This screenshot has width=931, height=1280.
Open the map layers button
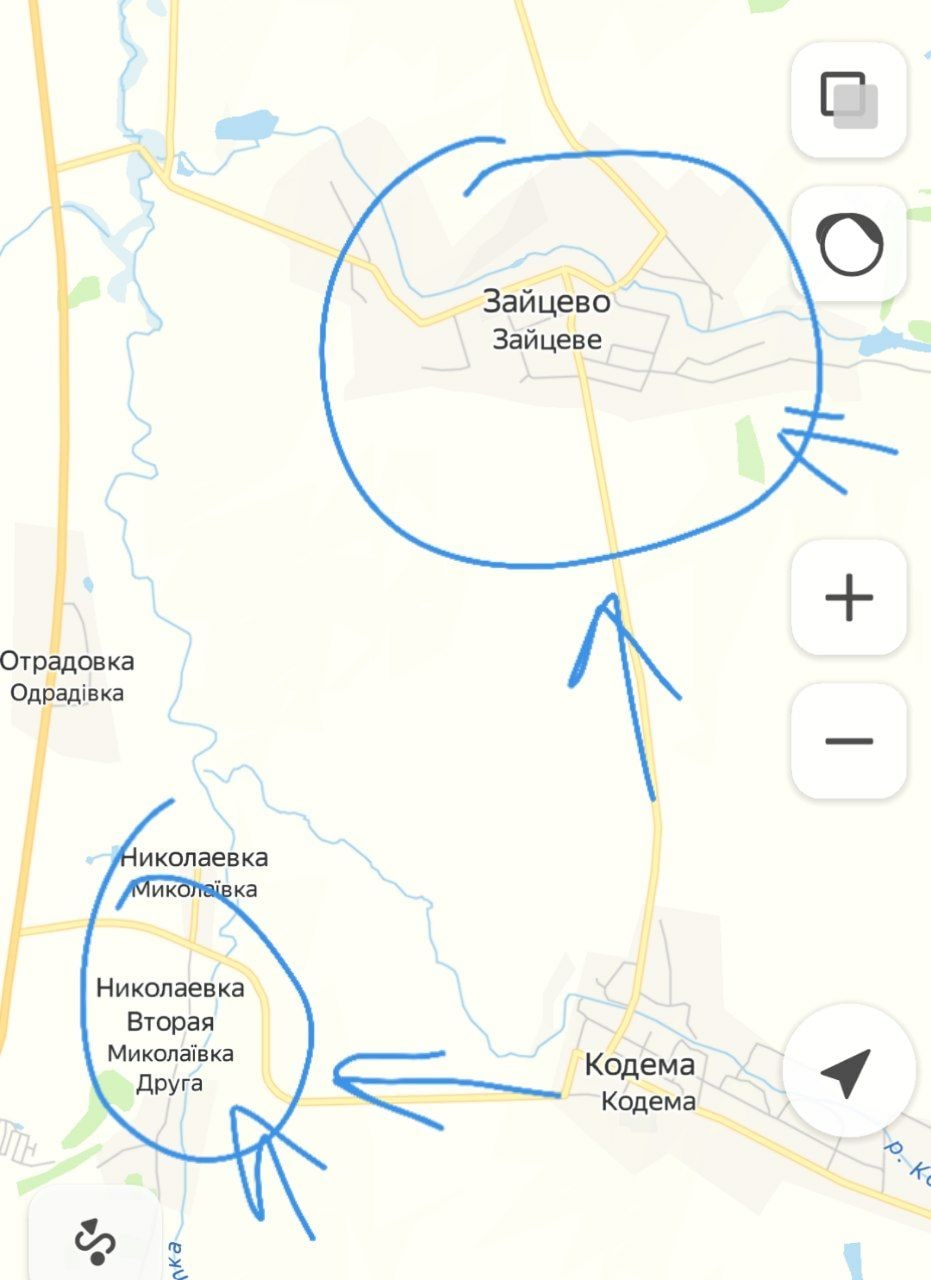849,100
